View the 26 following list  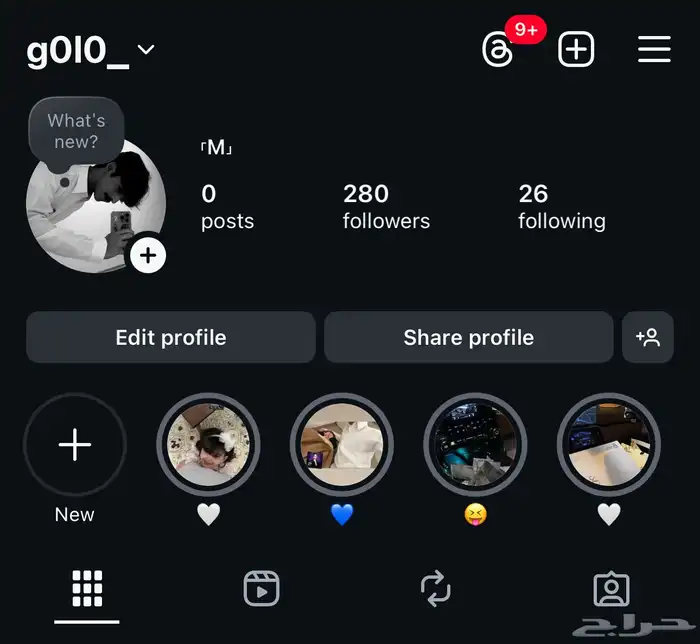point(561,207)
